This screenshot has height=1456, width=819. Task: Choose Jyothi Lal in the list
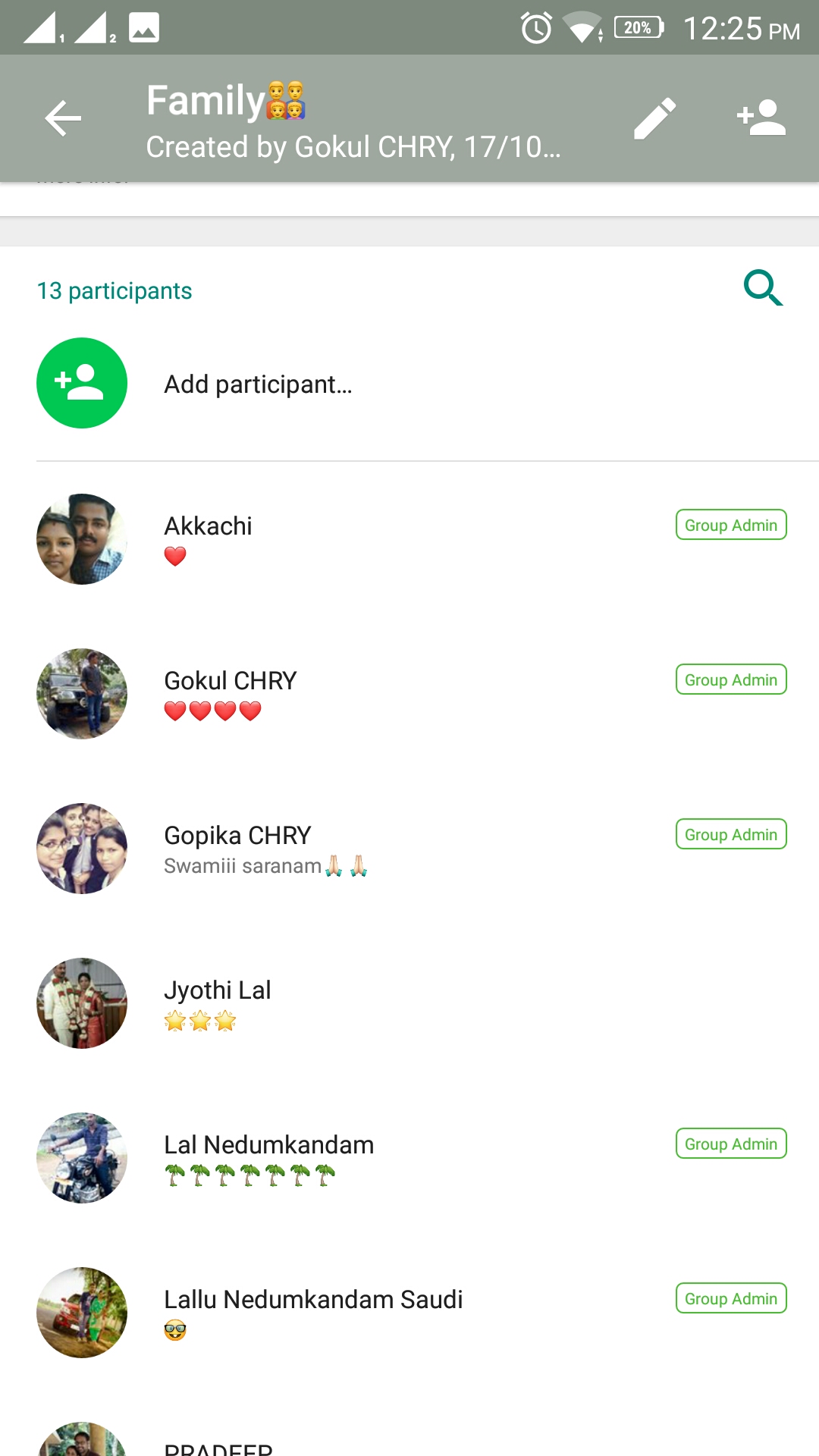click(x=409, y=1003)
